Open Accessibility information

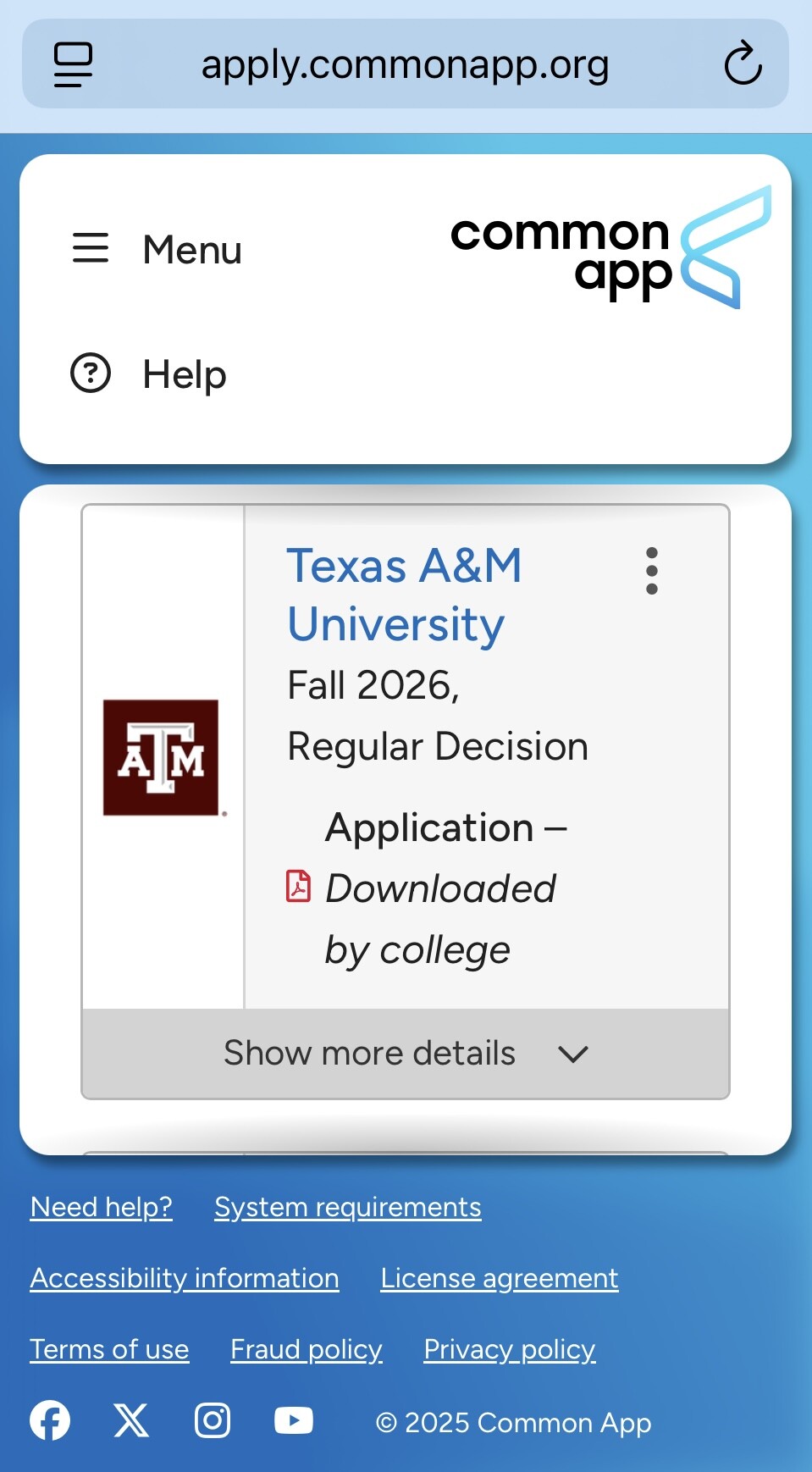pyautogui.click(x=185, y=1278)
